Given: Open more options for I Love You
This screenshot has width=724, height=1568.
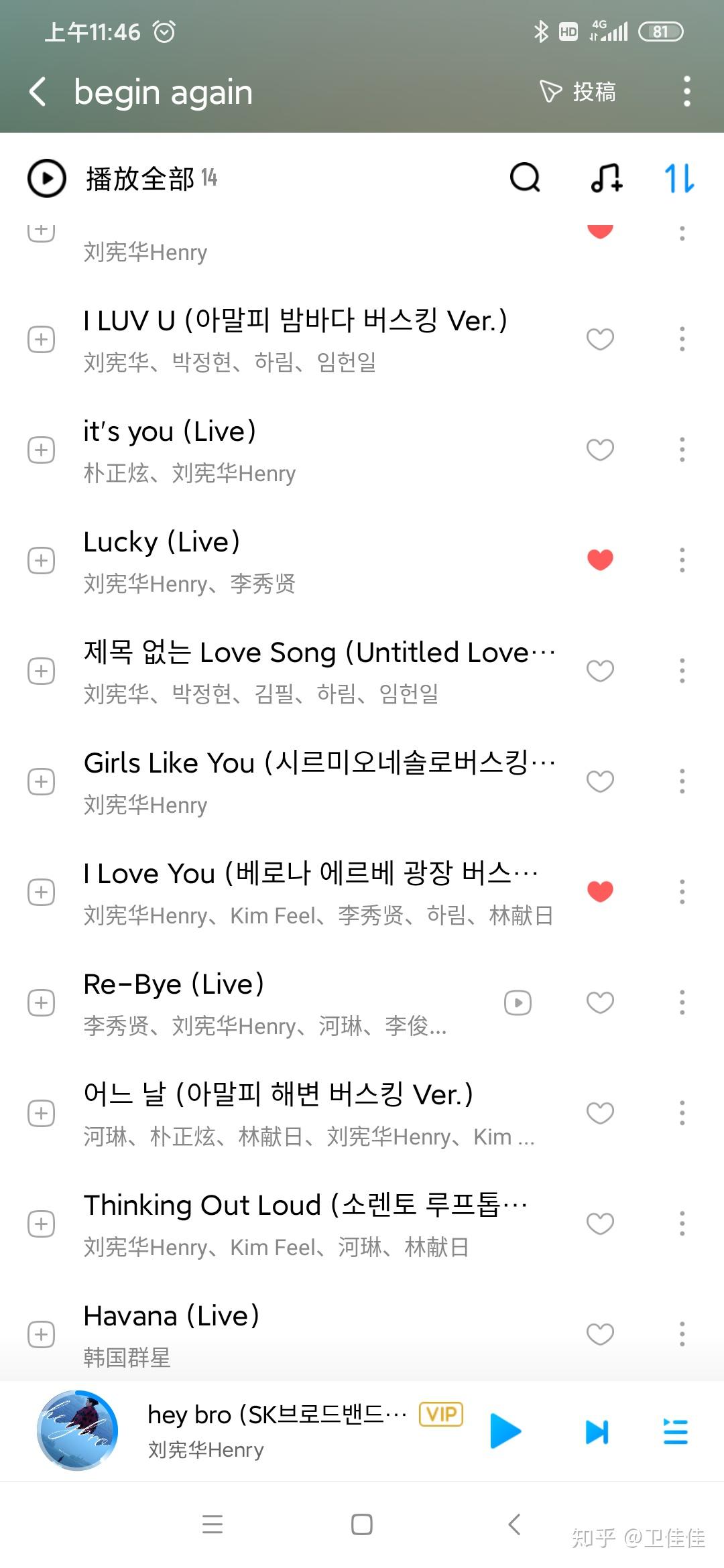Looking at the screenshot, I should pyautogui.click(x=682, y=891).
